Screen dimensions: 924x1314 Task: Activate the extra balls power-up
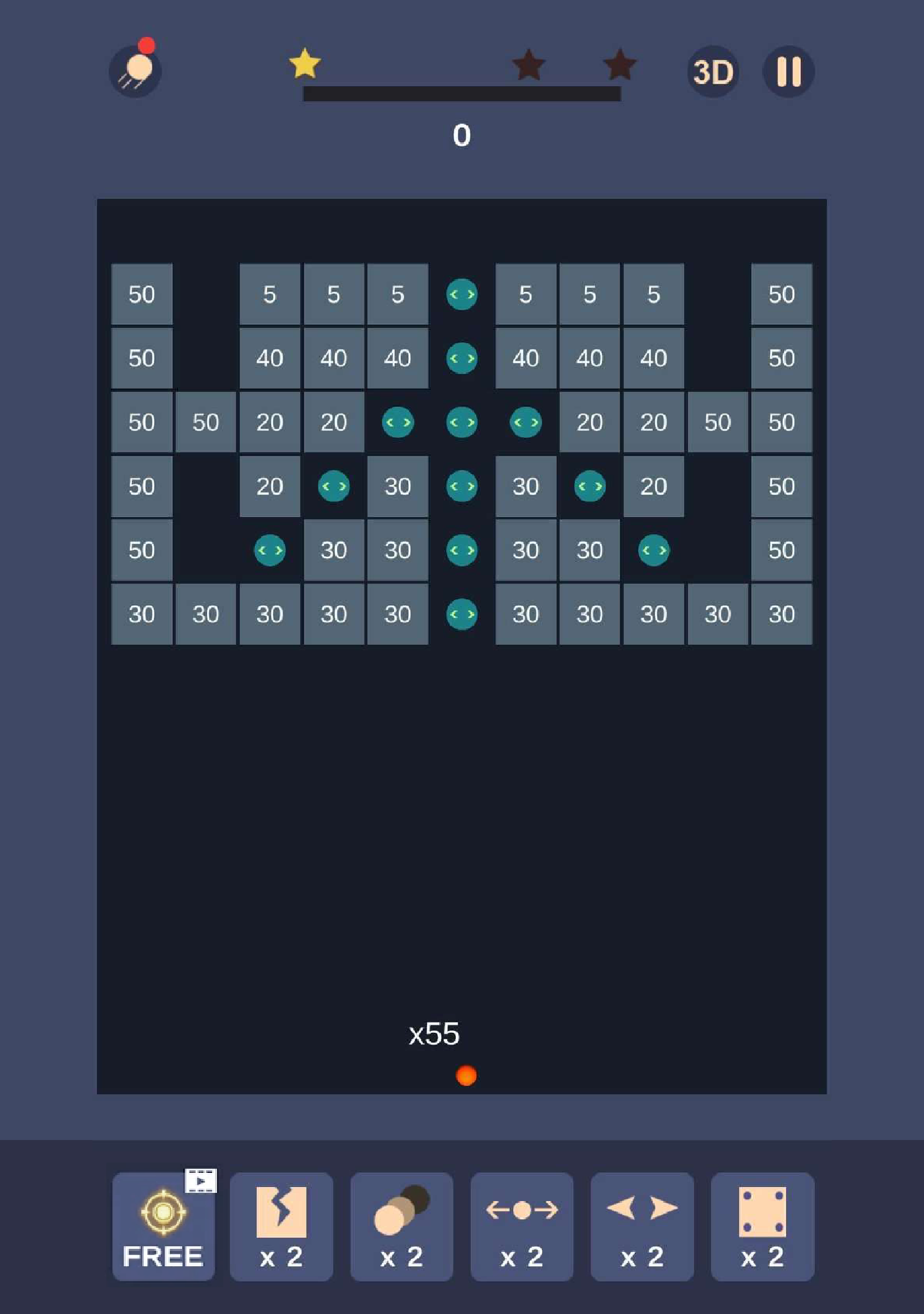[401, 1226]
